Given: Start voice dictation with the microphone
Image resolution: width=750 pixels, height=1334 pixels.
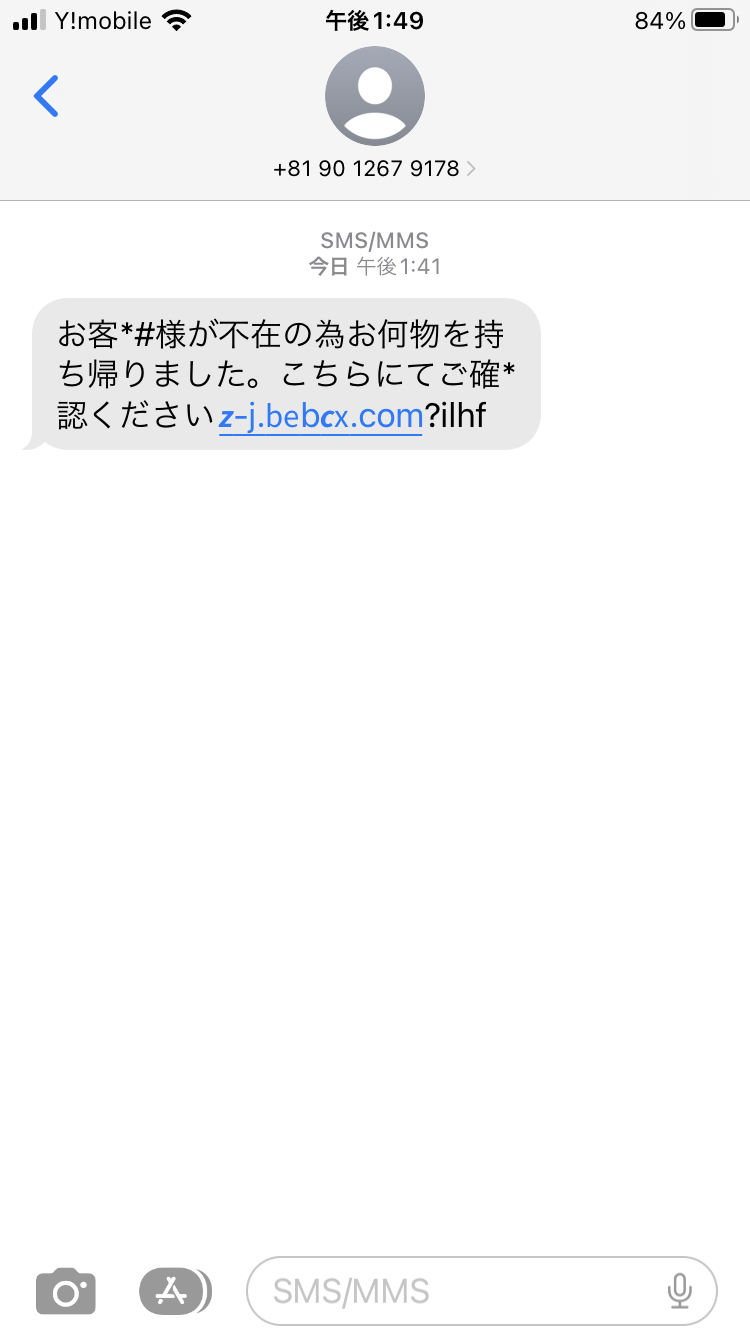Looking at the screenshot, I should point(680,1291).
